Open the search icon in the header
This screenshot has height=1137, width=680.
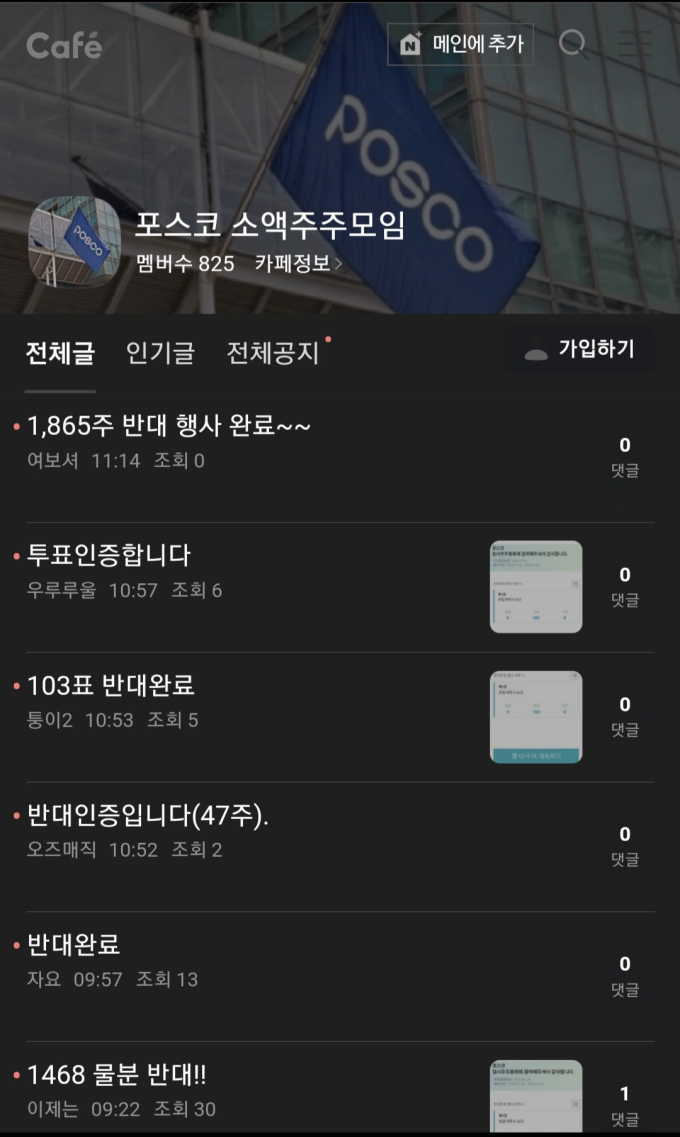(573, 45)
